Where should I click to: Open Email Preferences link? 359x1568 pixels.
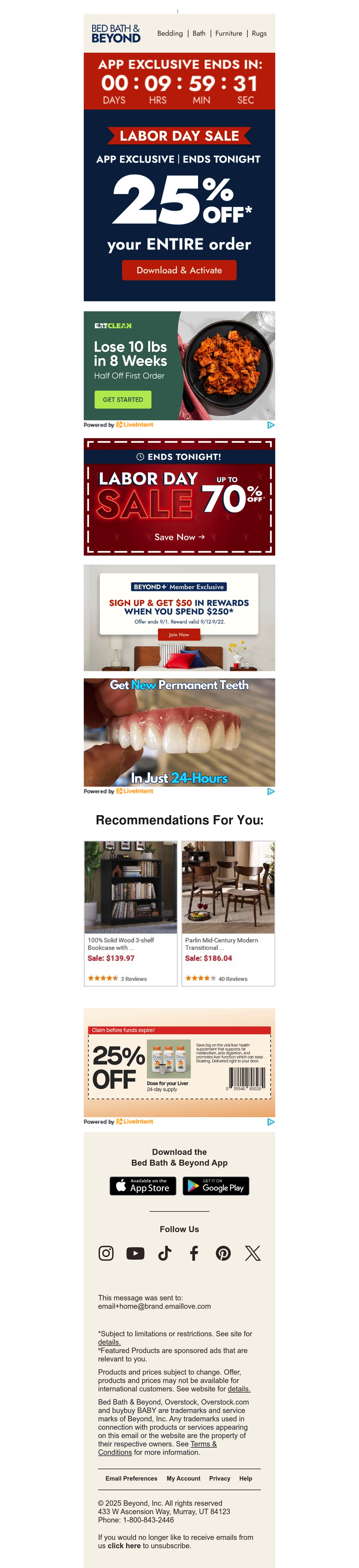131,1478
